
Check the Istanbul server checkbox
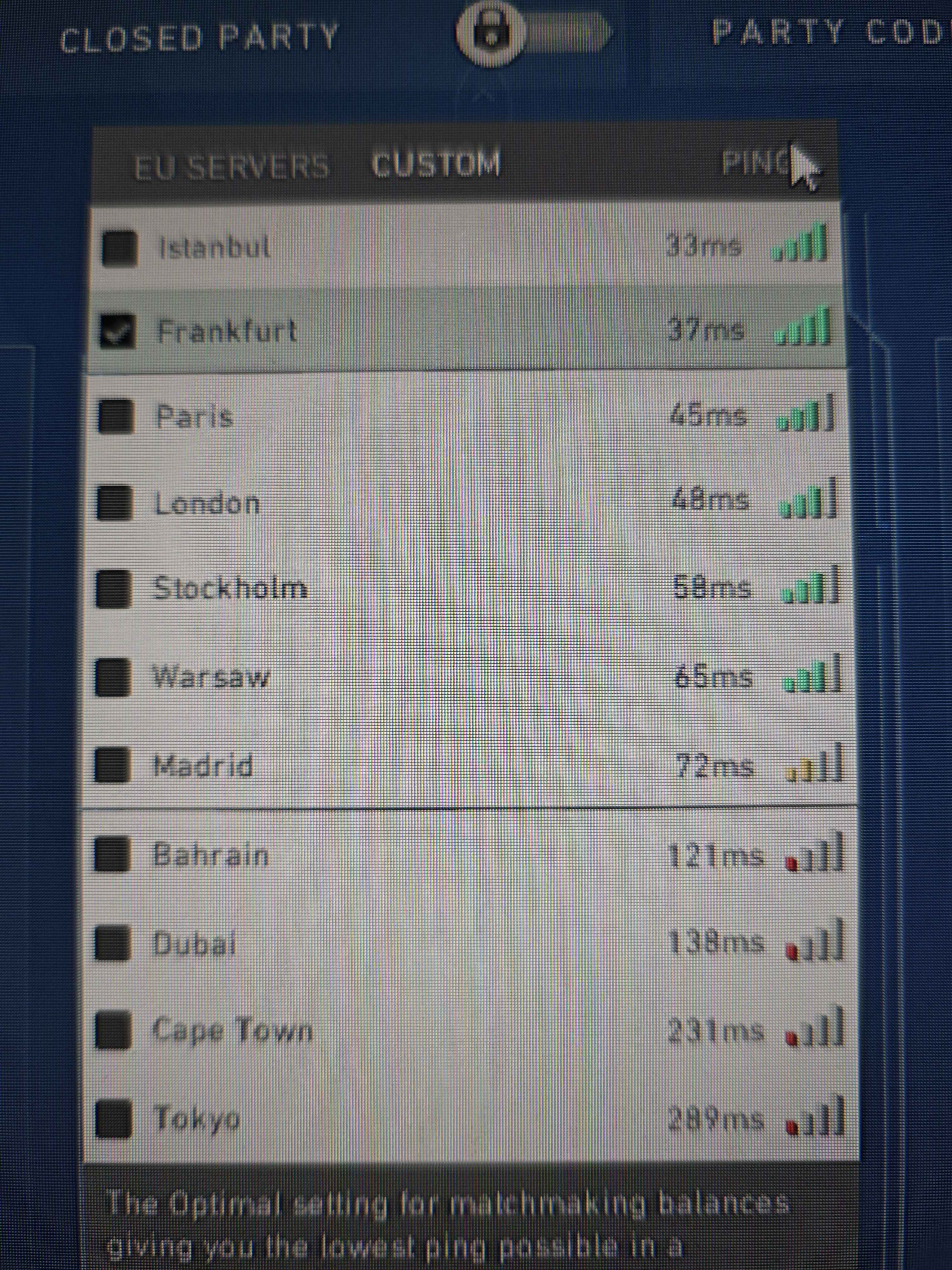coord(120,248)
